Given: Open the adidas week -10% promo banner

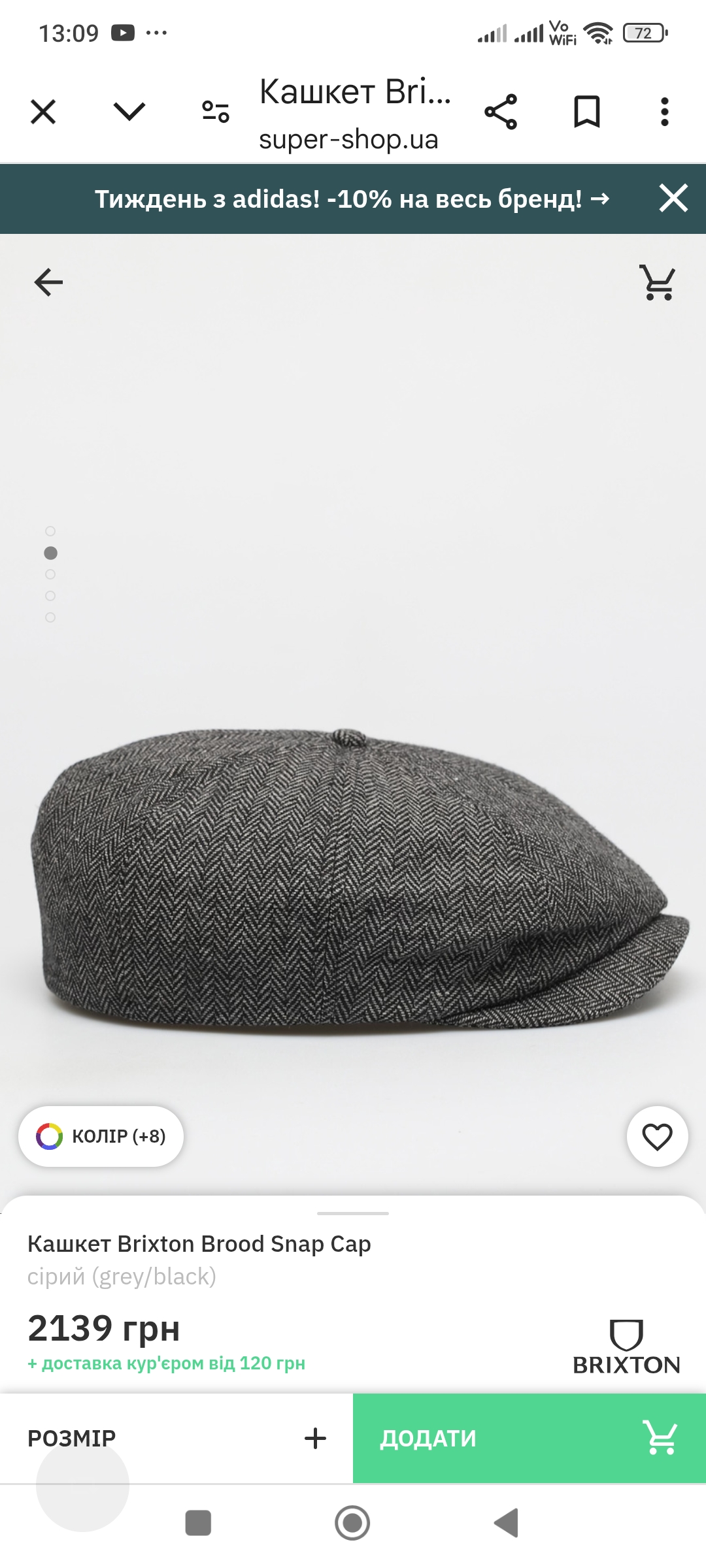Looking at the screenshot, I should tap(352, 199).
